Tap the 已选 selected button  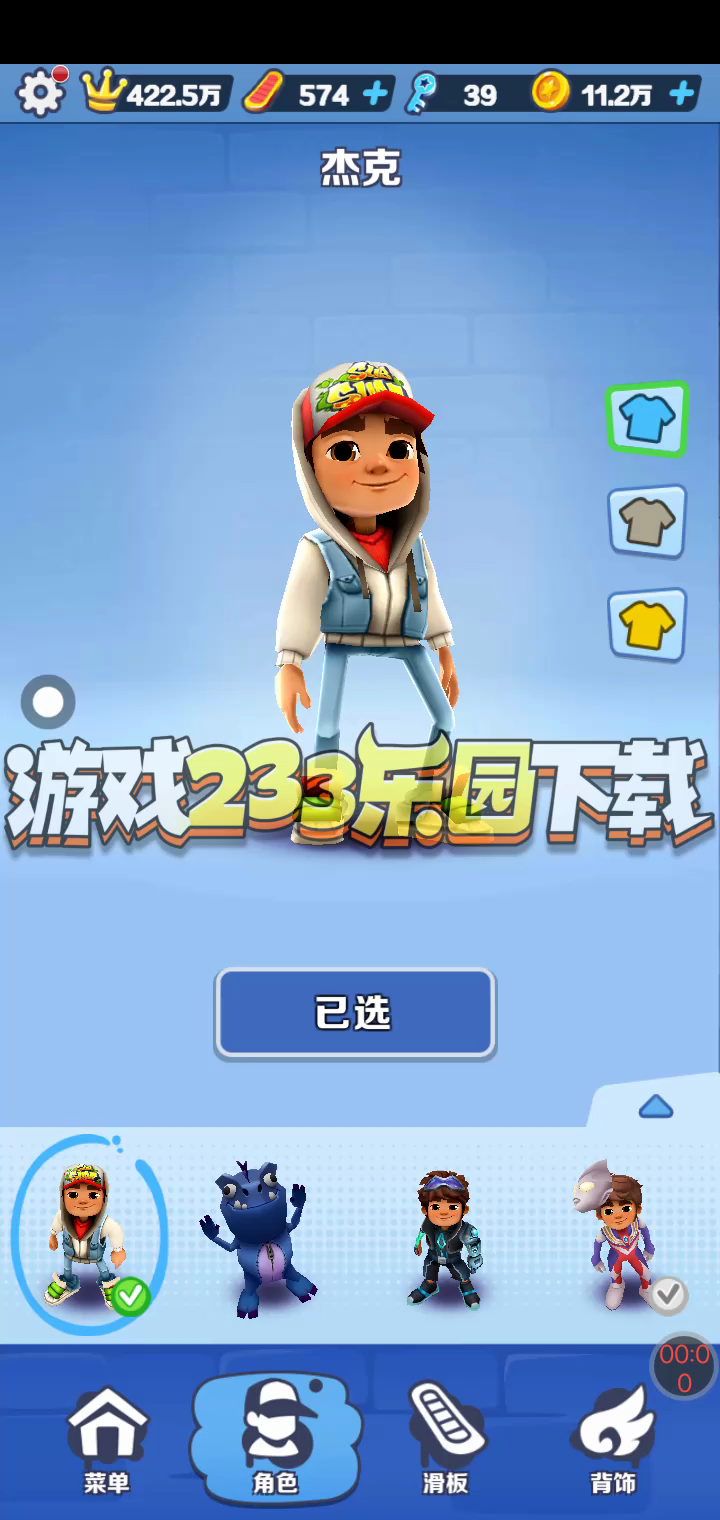355,1013
